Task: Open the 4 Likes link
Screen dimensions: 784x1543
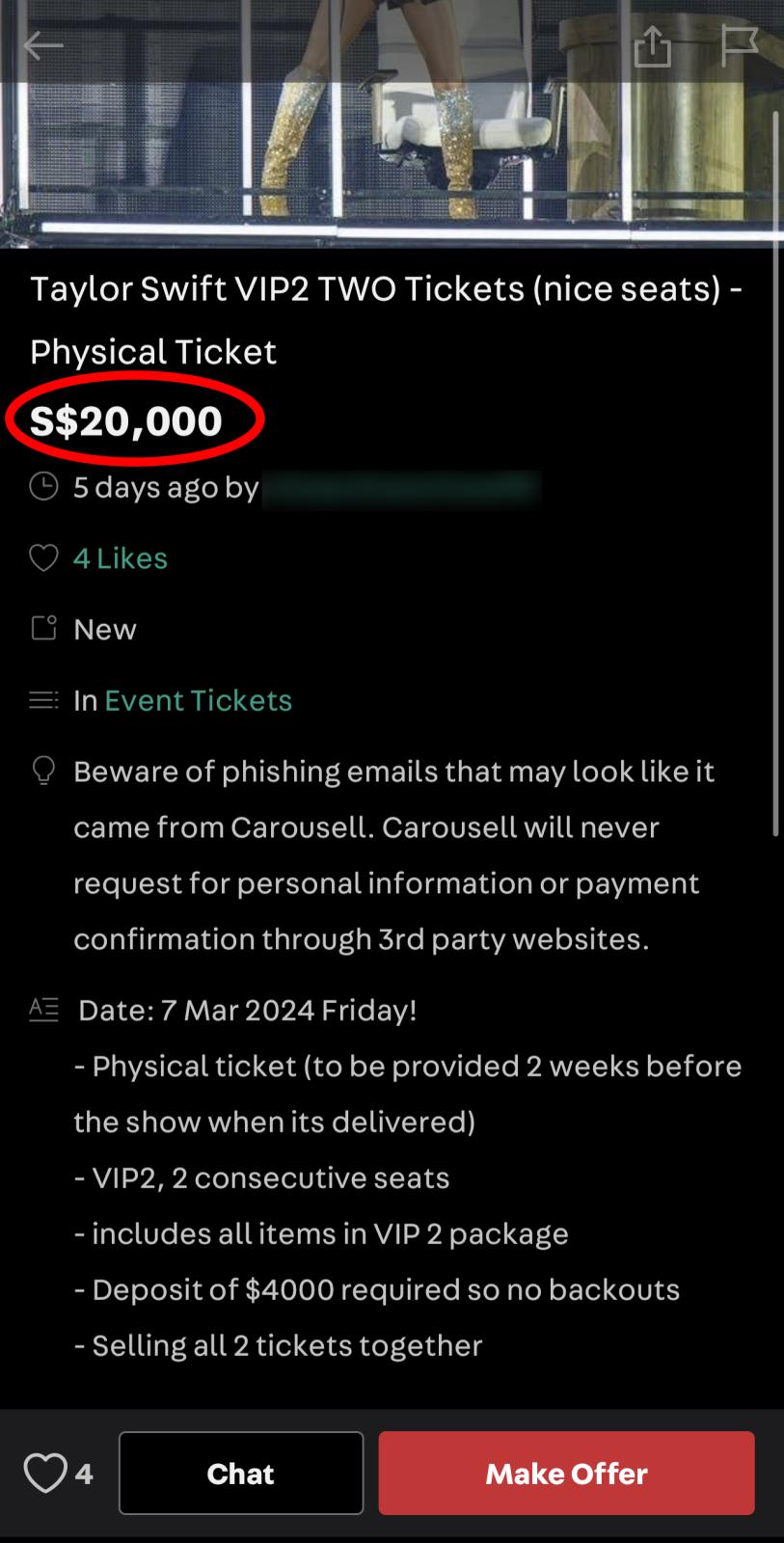Action: click(x=121, y=558)
